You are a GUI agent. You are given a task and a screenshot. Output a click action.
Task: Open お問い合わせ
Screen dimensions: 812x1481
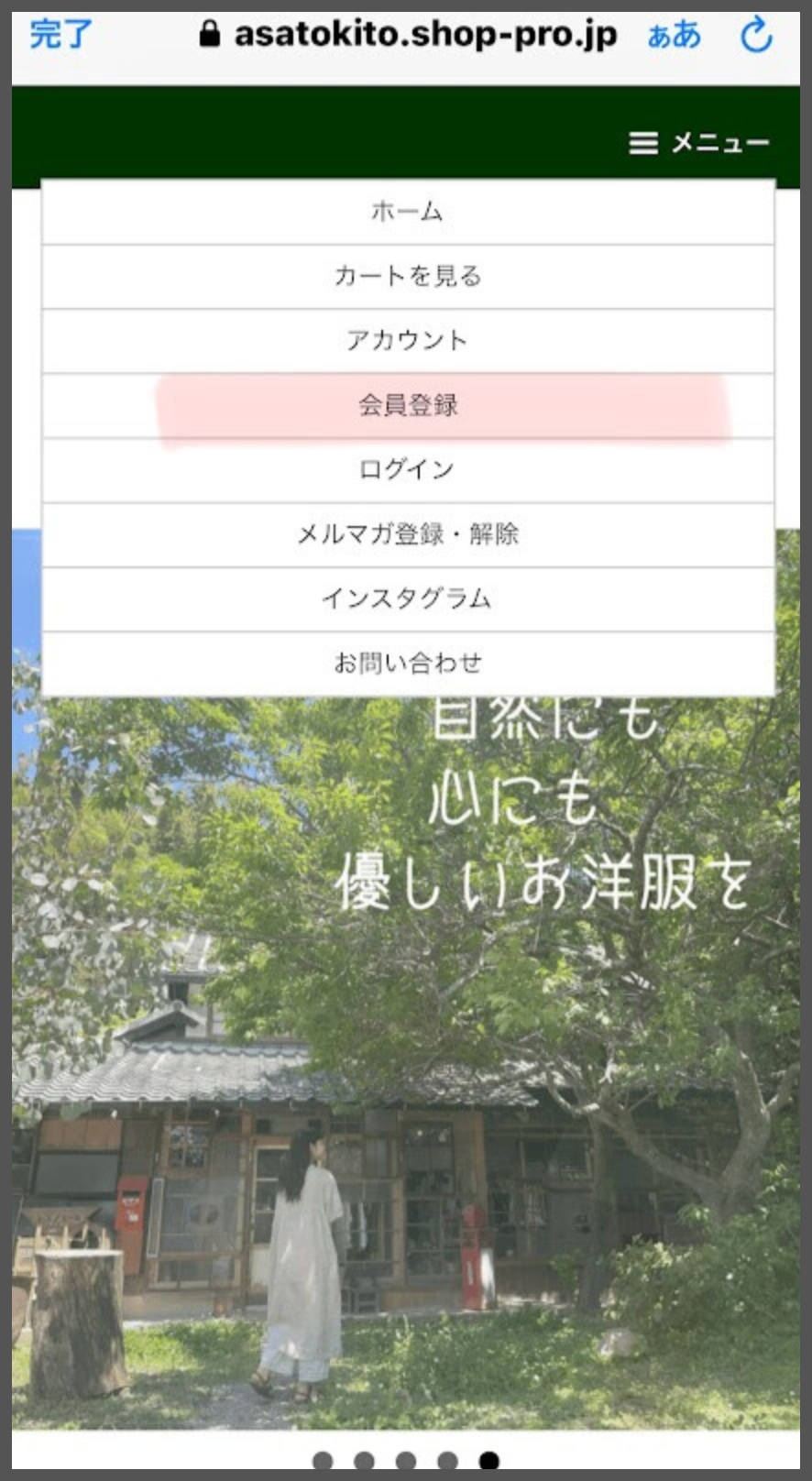[408, 663]
